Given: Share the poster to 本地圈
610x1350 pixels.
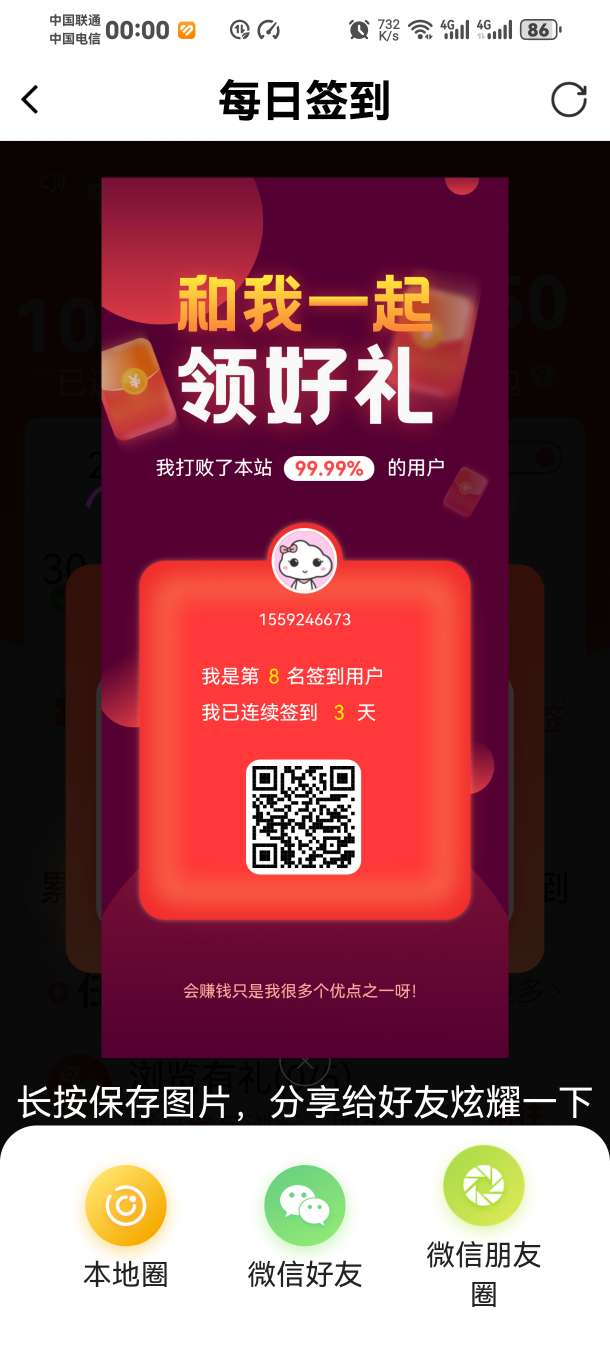Looking at the screenshot, I should [125, 1207].
